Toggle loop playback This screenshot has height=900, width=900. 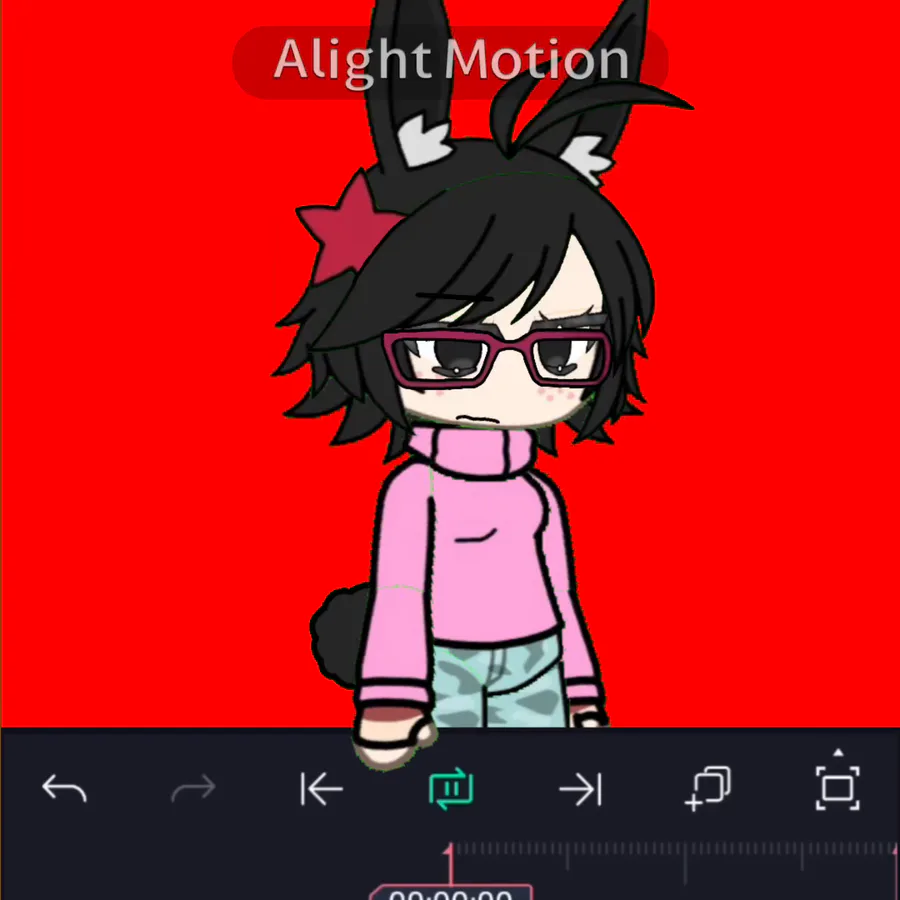[451, 790]
